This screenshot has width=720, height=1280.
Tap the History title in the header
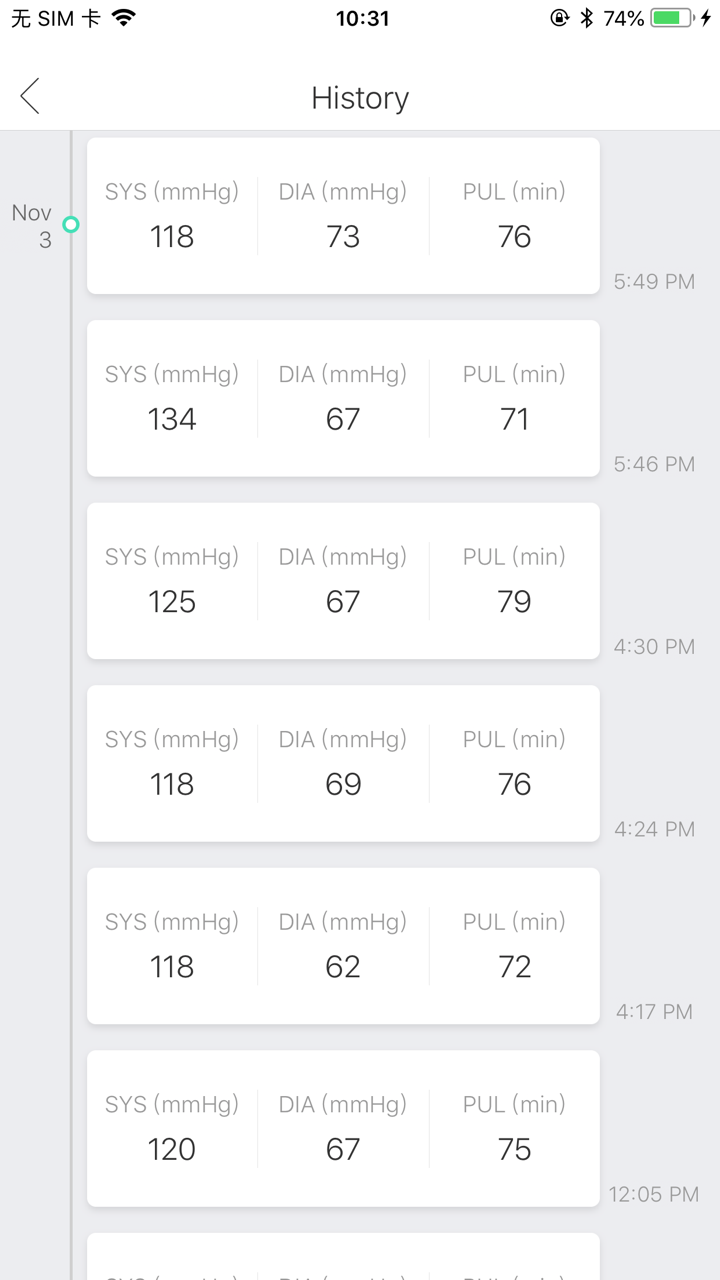click(x=360, y=97)
